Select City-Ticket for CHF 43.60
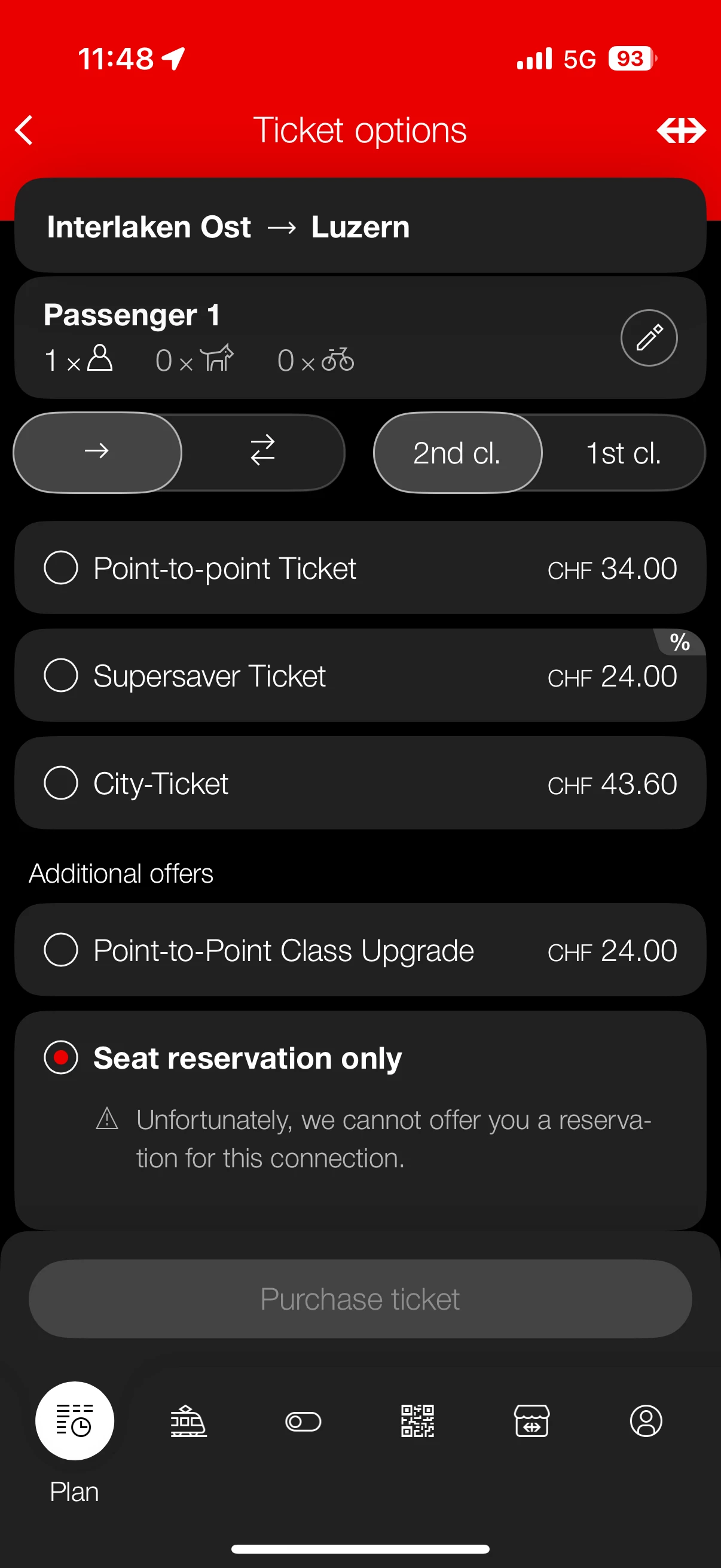721x1568 pixels. [x=61, y=783]
